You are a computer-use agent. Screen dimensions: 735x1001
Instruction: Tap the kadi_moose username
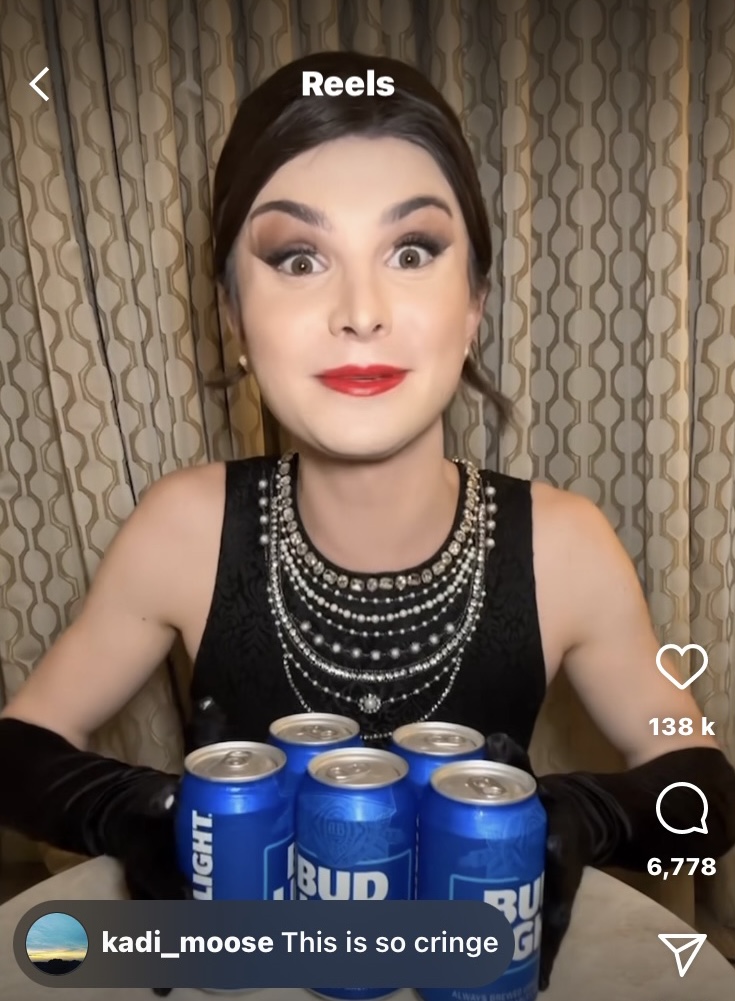[x=187, y=943]
